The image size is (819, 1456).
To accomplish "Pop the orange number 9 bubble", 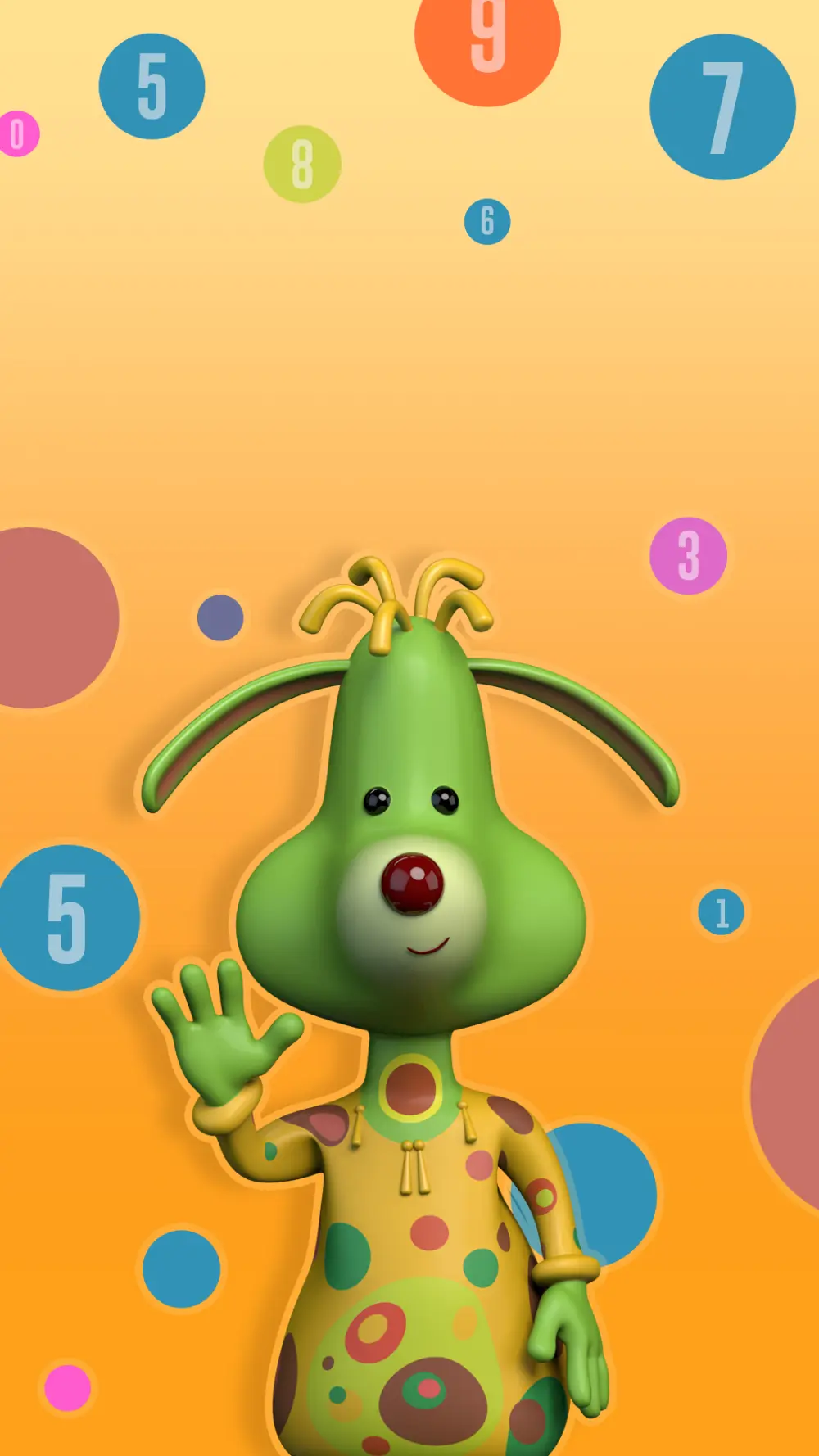I will point(487,41).
